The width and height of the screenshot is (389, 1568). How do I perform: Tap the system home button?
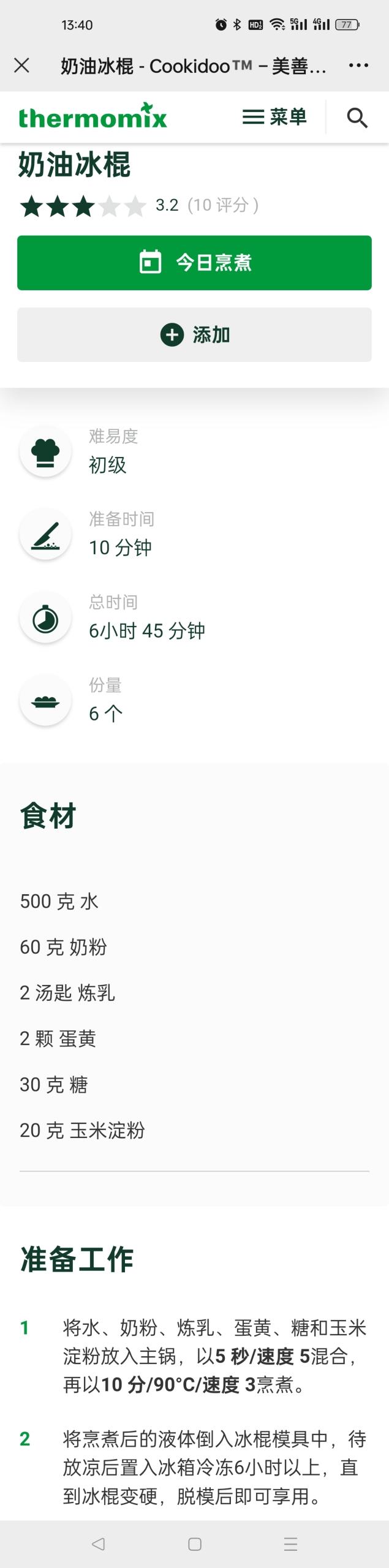coord(195,1544)
